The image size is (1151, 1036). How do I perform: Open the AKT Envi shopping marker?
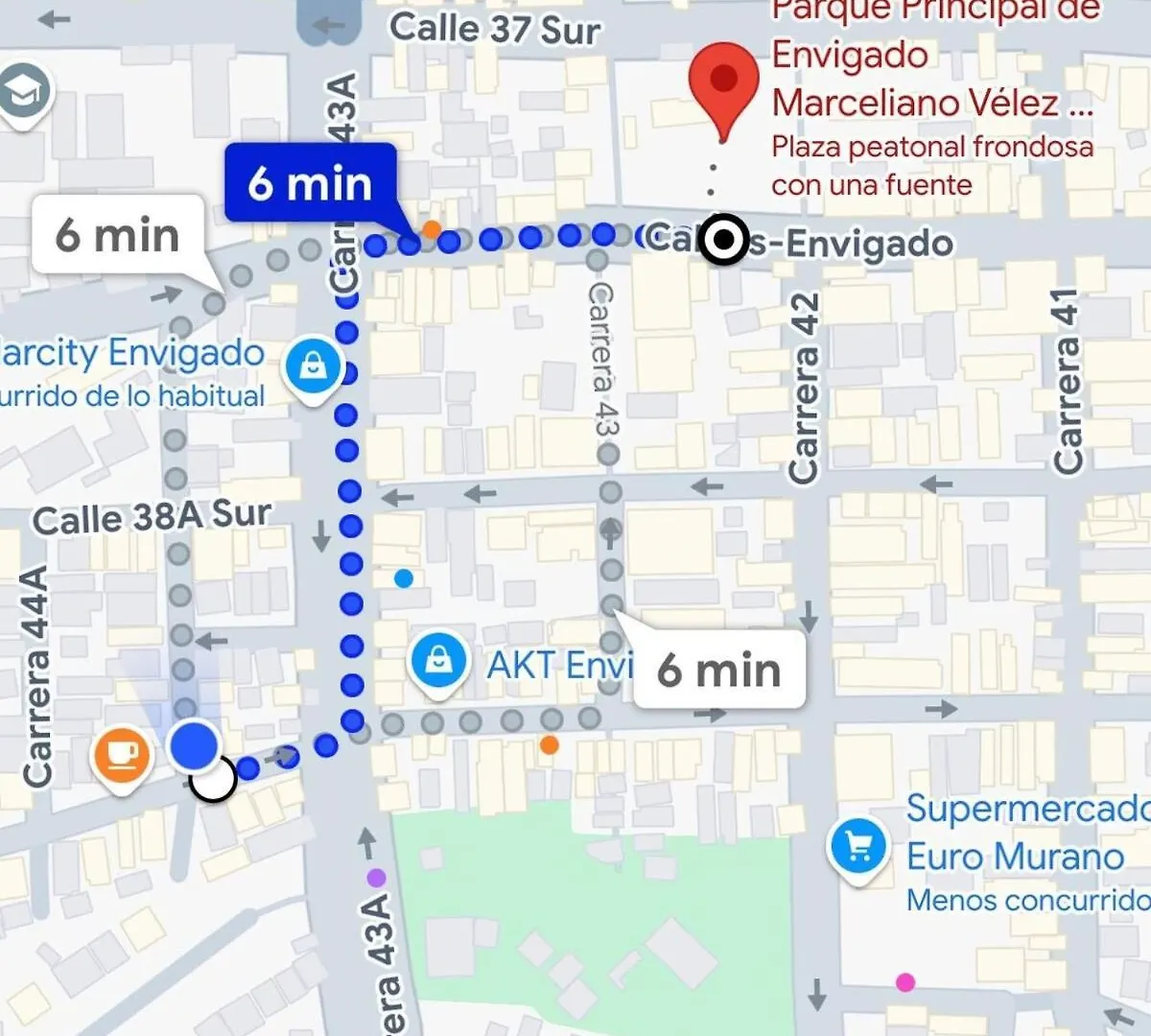tap(438, 662)
